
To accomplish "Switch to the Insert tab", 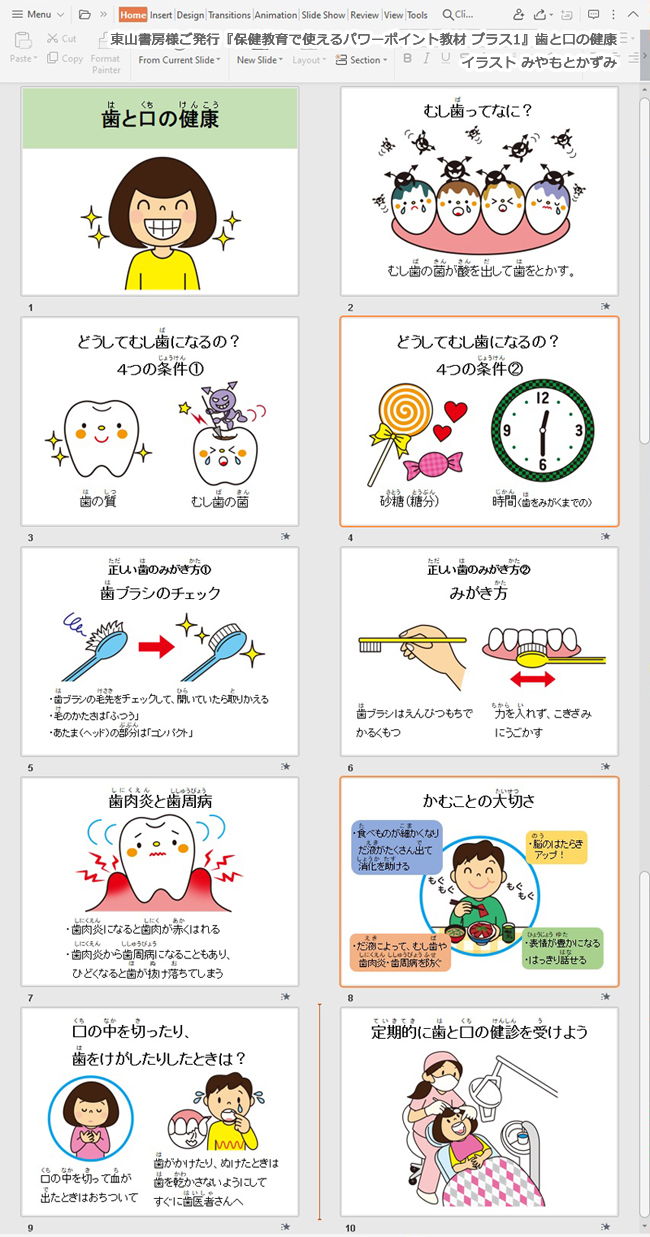I will coord(161,15).
